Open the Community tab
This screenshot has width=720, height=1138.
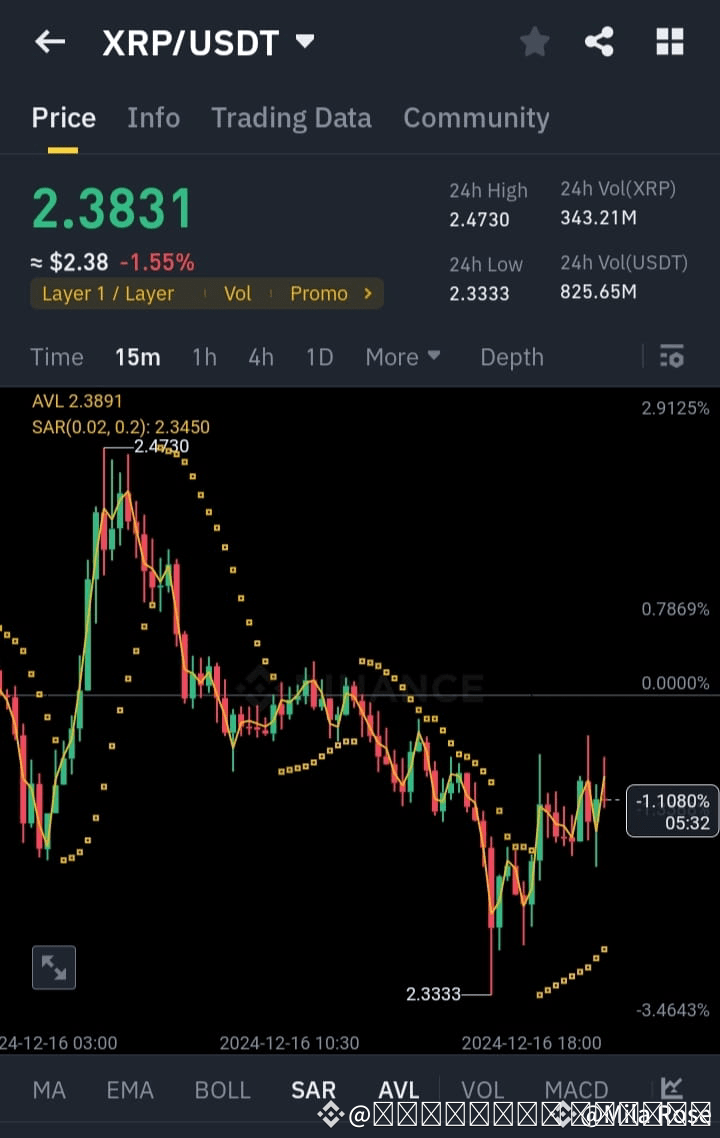(477, 117)
